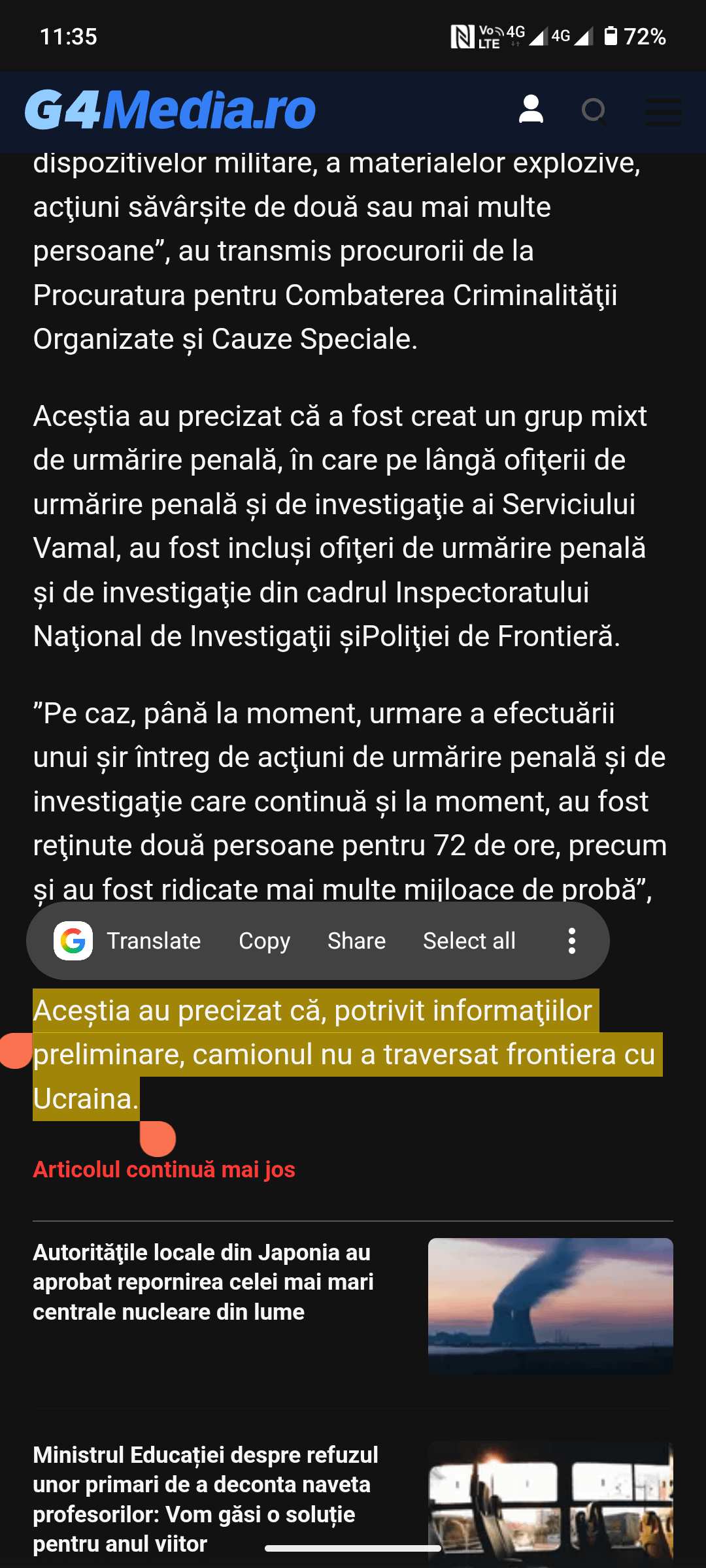The height and width of the screenshot is (1568, 706).
Task: Copy the selected text
Action: click(264, 941)
